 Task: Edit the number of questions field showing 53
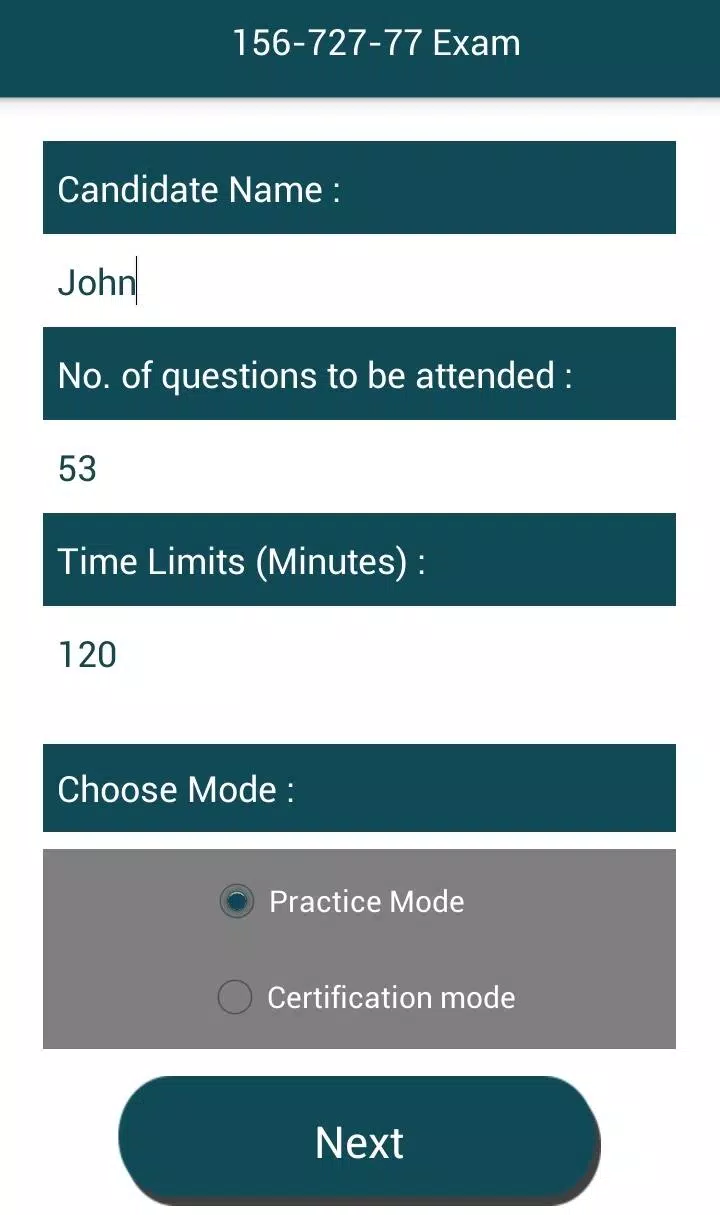[359, 467]
